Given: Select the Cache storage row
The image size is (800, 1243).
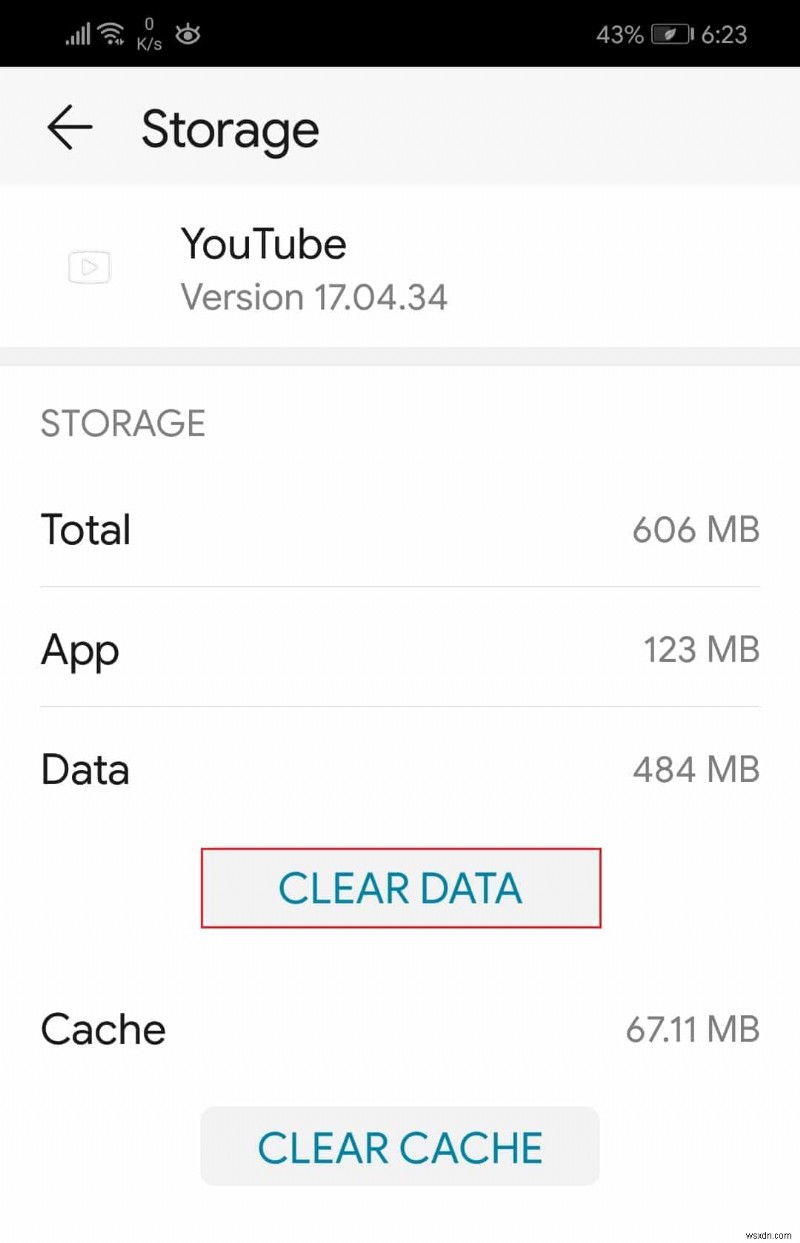Looking at the screenshot, I should tap(400, 1029).
